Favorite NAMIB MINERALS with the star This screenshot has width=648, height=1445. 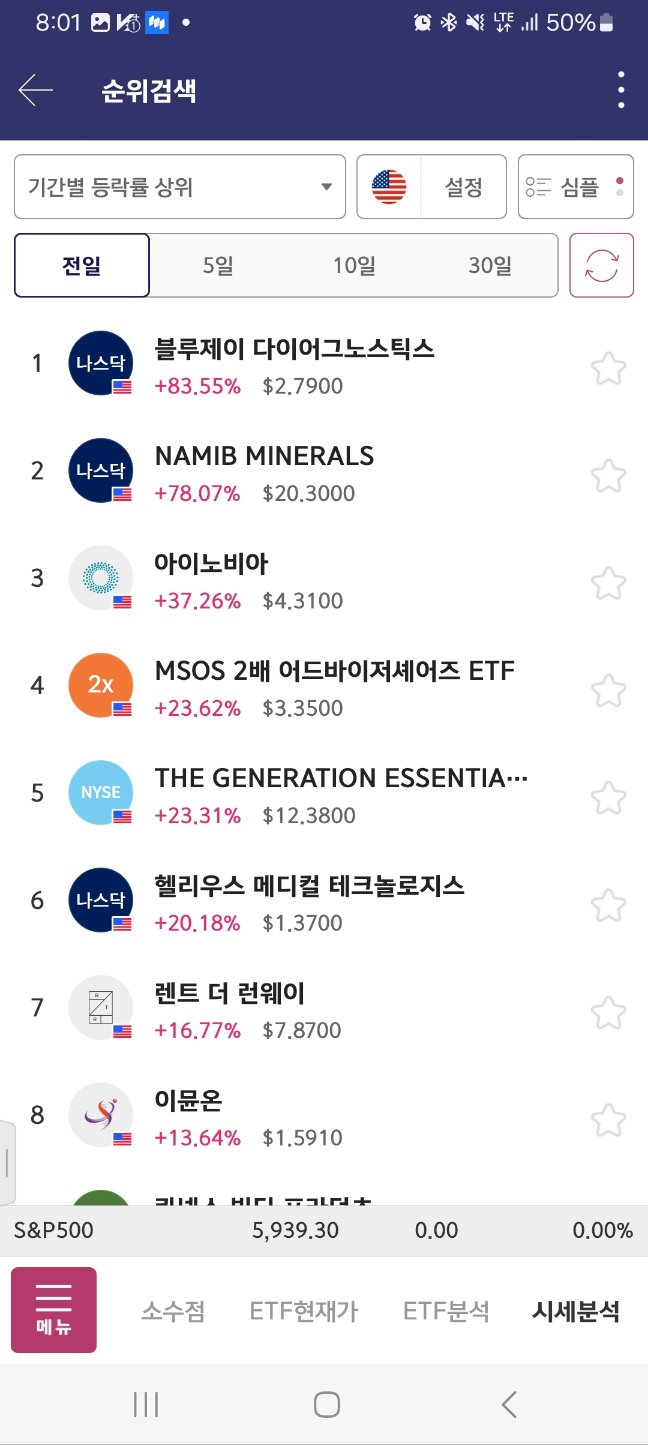(x=608, y=475)
